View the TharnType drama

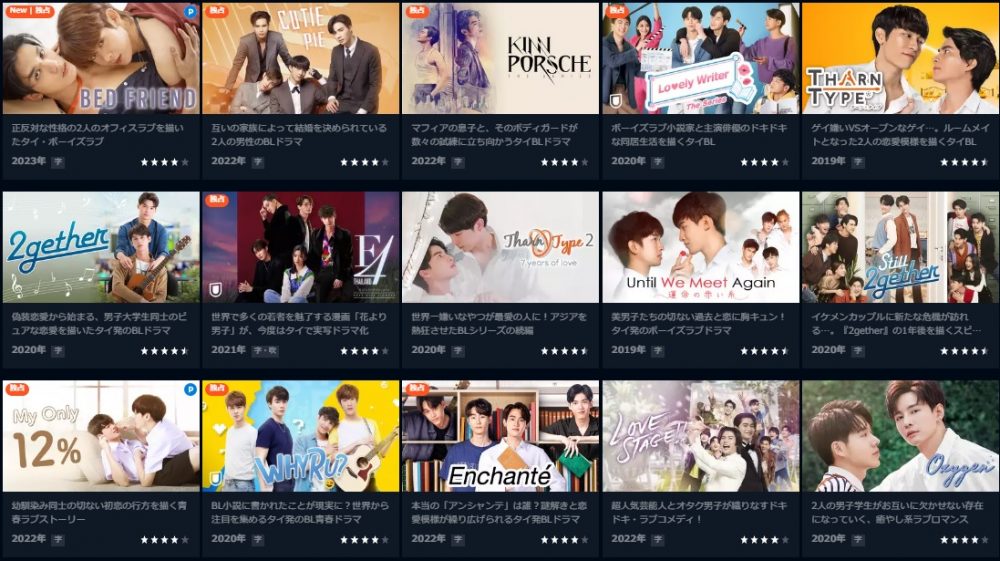pos(900,58)
